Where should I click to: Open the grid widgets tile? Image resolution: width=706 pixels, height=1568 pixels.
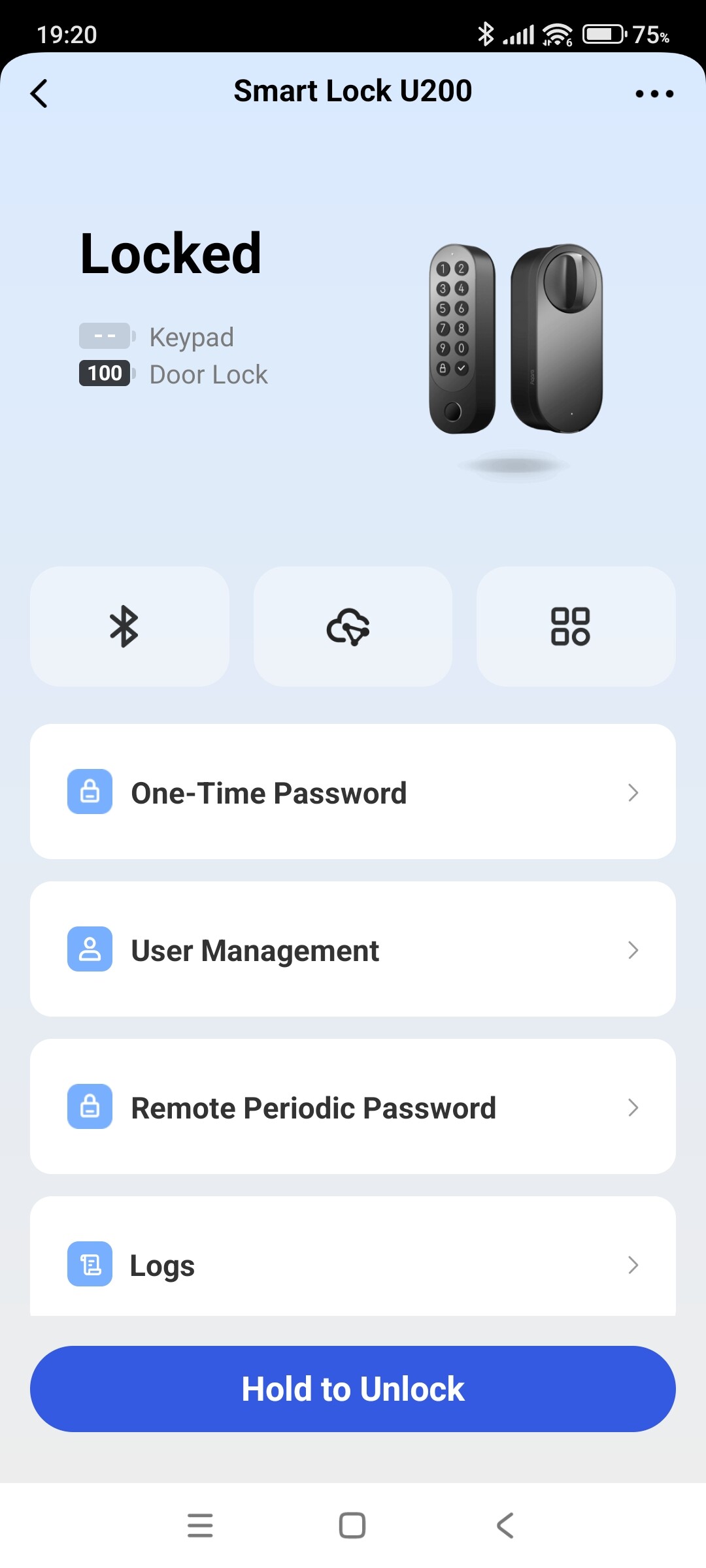click(575, 626)
